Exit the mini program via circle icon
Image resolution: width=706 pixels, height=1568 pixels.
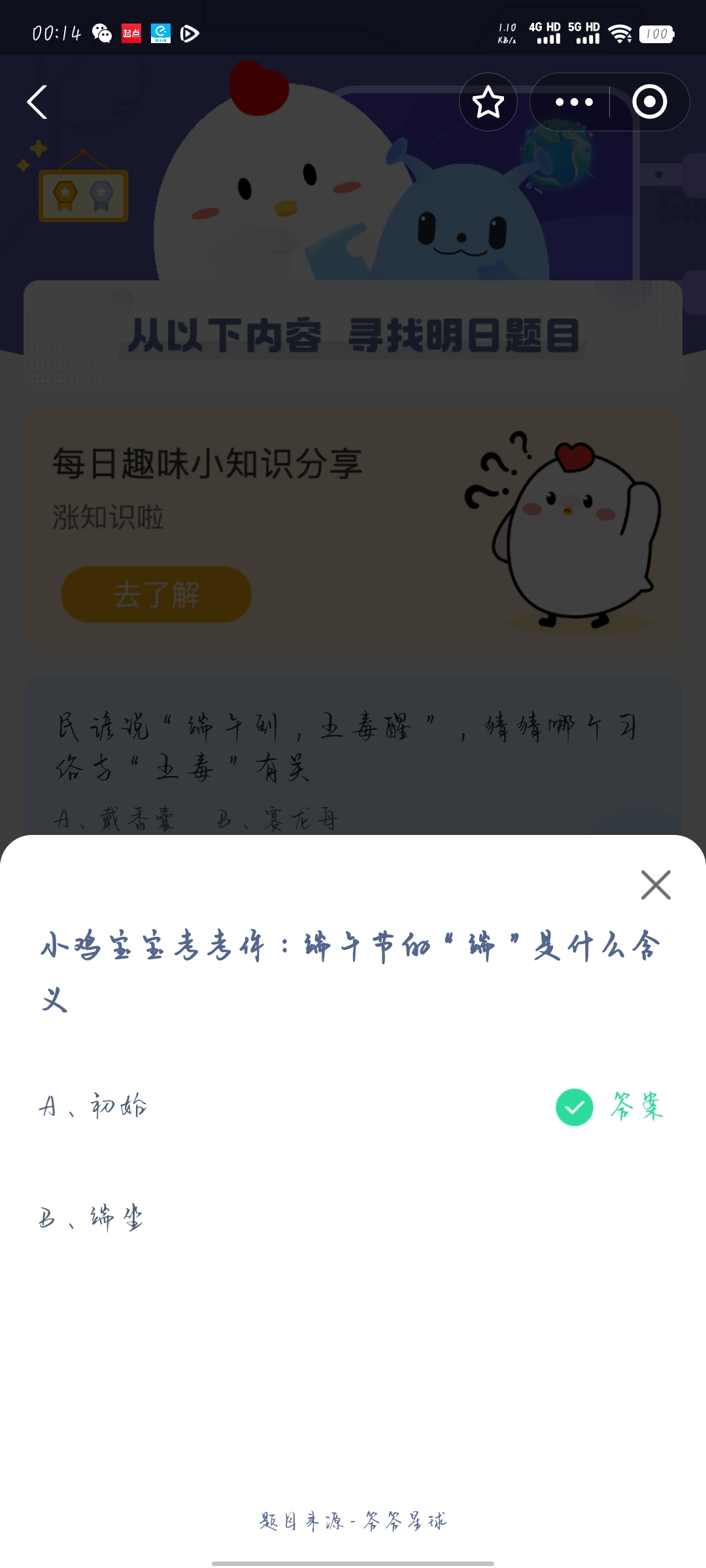click(650, 102)
